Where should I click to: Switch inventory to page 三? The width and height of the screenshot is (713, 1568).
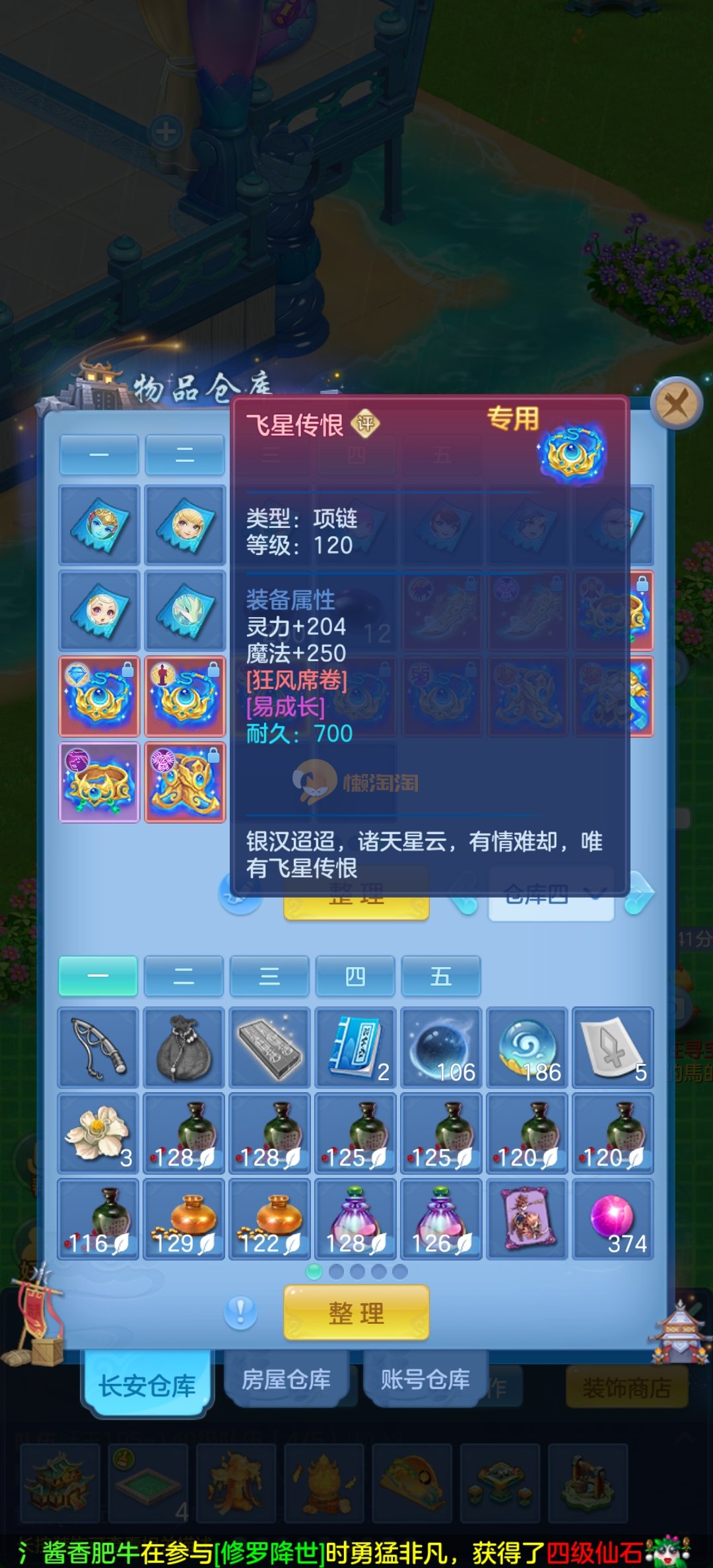pyautogui.click(x=269, y=976)
